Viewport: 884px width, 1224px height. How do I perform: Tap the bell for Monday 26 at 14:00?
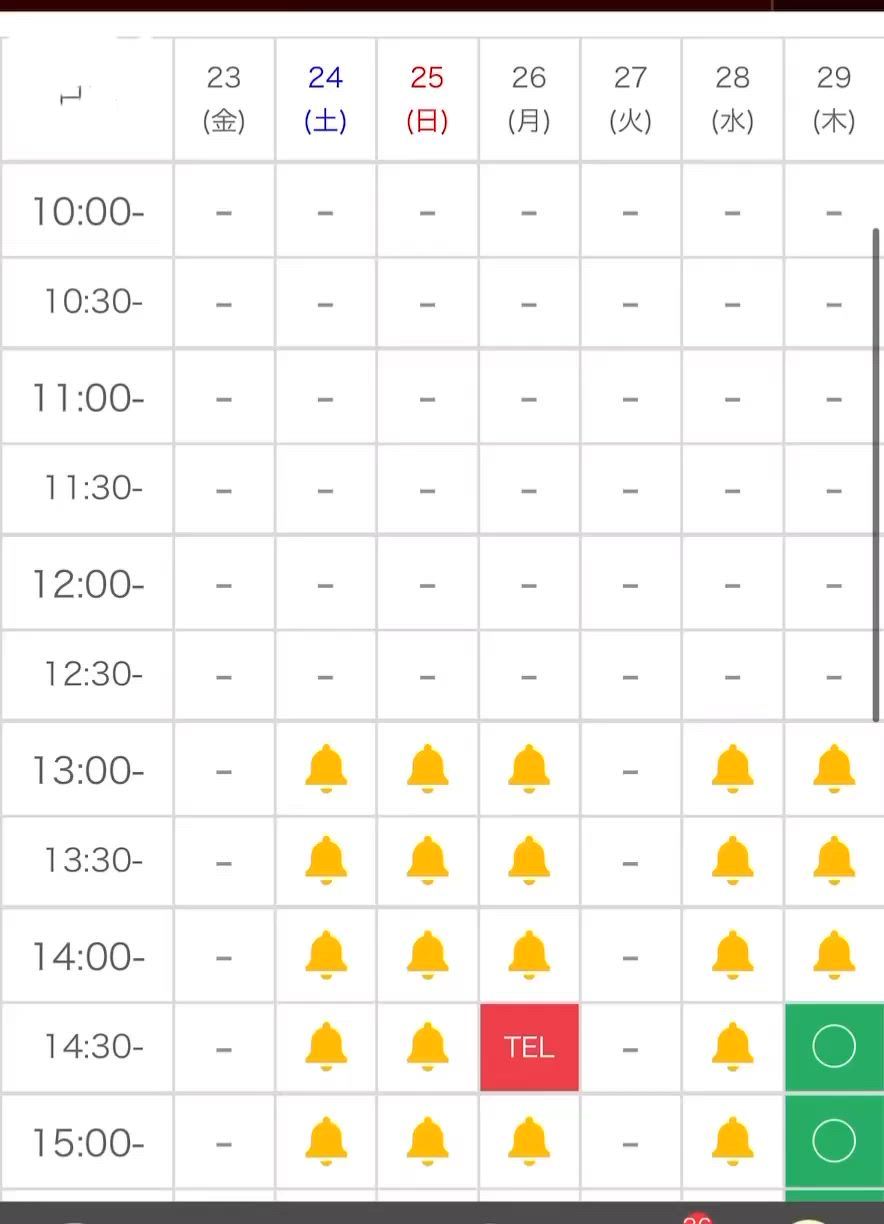coord(529,955)
